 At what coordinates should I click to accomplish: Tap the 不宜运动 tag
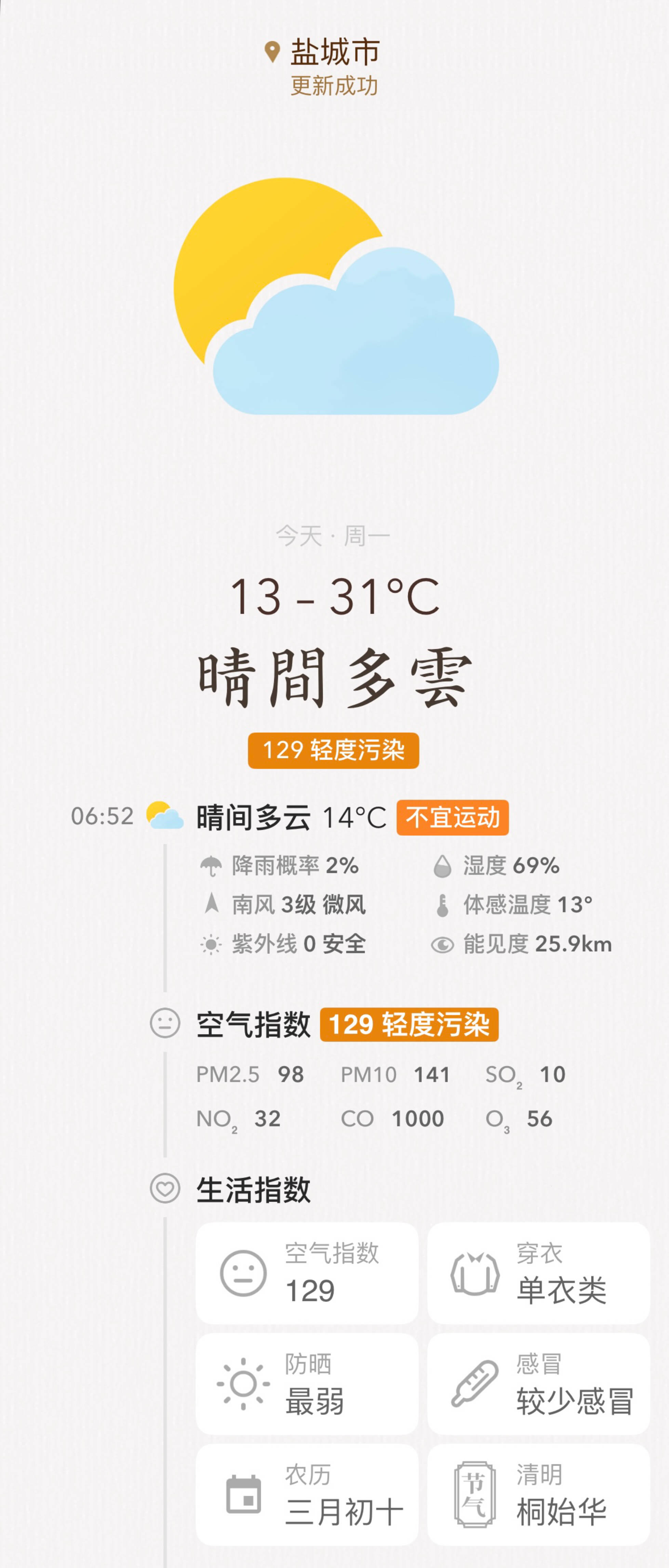click(453, 818)
